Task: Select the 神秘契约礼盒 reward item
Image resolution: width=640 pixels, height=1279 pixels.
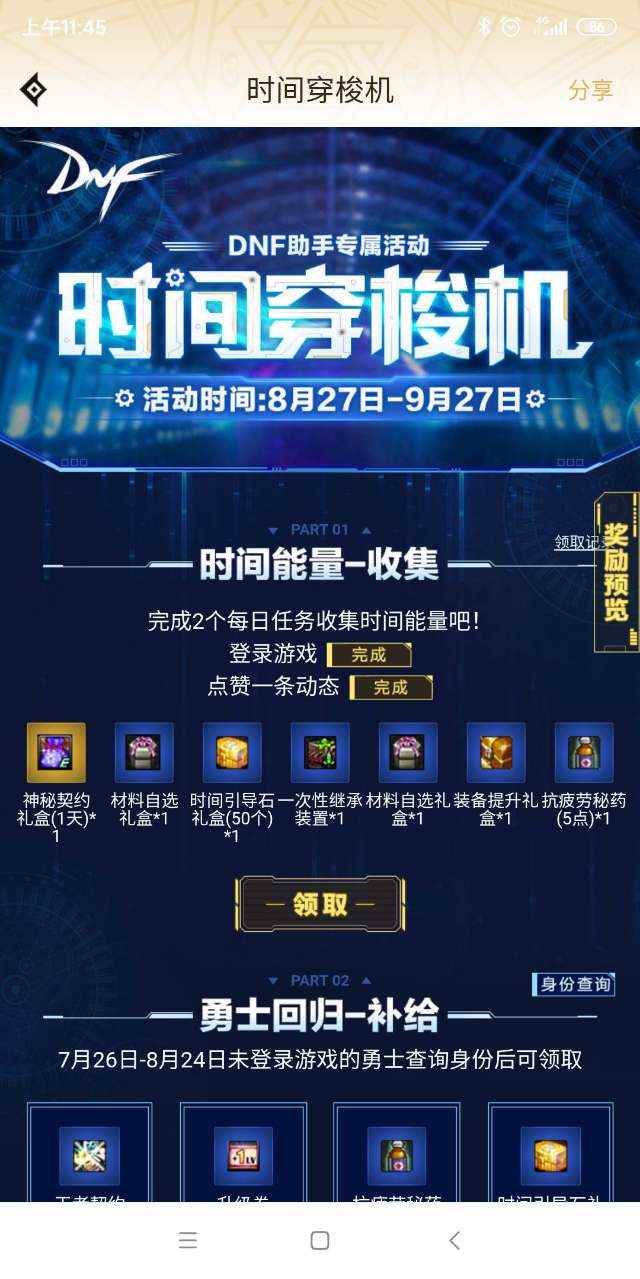Action: click(x=56, y=752)
